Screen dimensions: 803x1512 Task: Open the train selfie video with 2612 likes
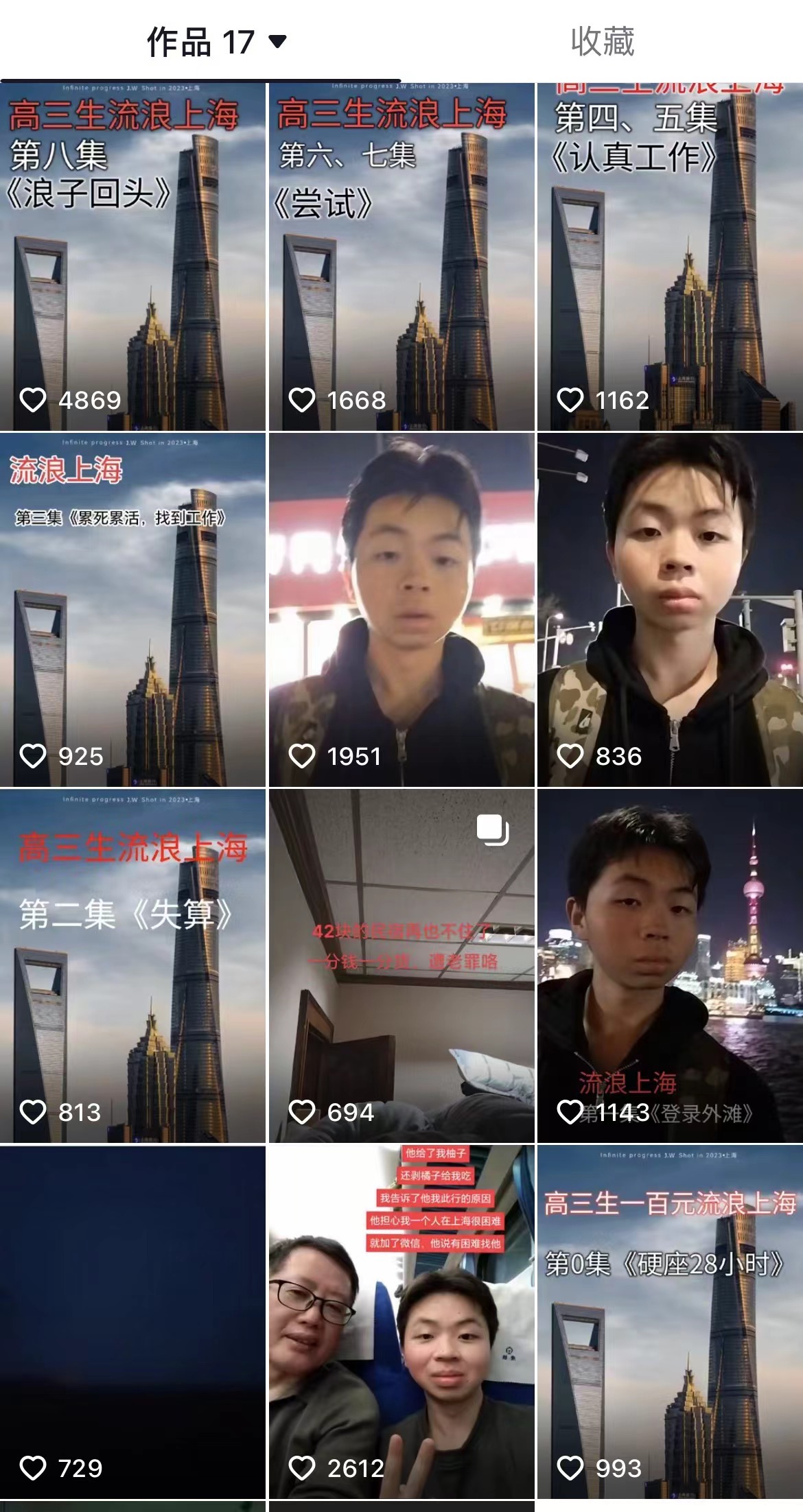401,1321
